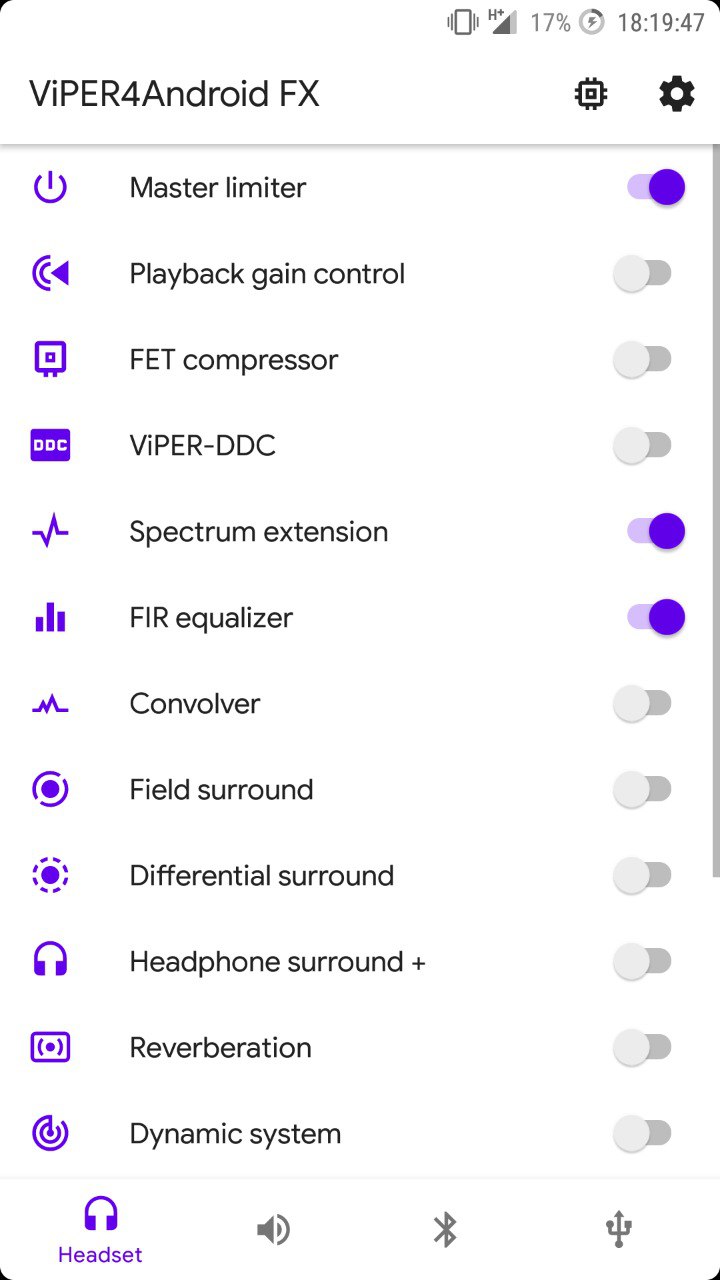Toggle Headphone surround + on
The width and height of the screenshot is (720, 1280).
pos(642,961)
